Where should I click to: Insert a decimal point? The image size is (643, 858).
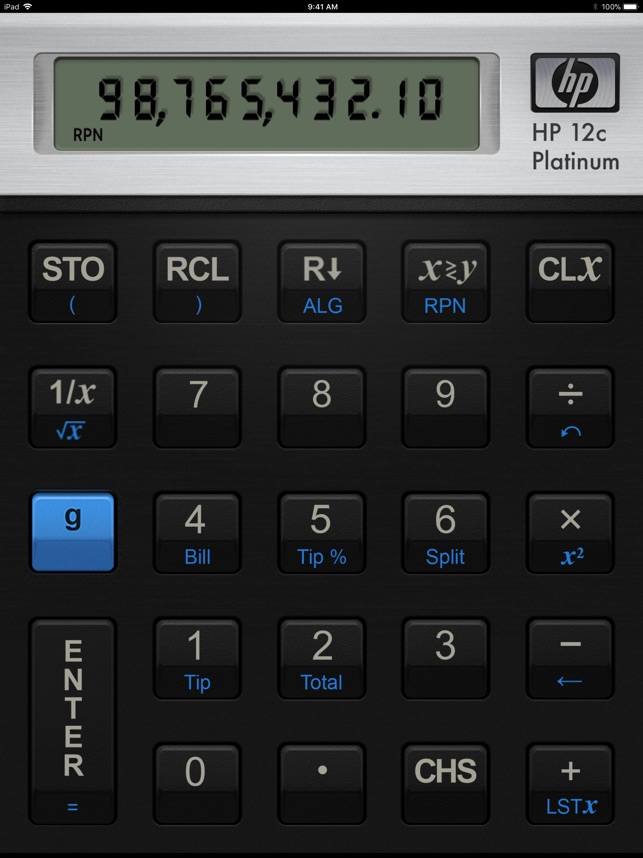click(321, 783)
